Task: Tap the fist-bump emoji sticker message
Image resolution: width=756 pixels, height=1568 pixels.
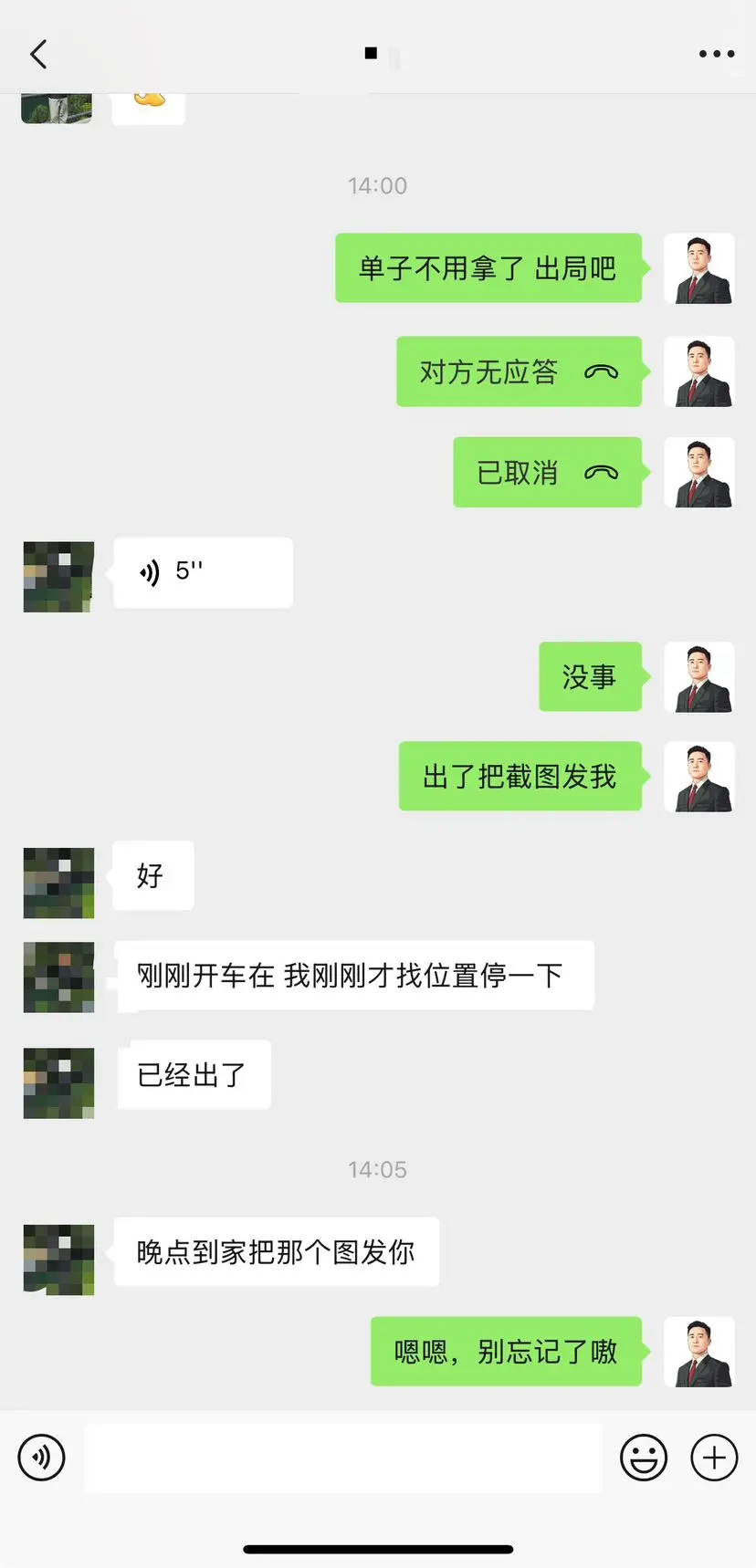Action: tap(147, 100)
